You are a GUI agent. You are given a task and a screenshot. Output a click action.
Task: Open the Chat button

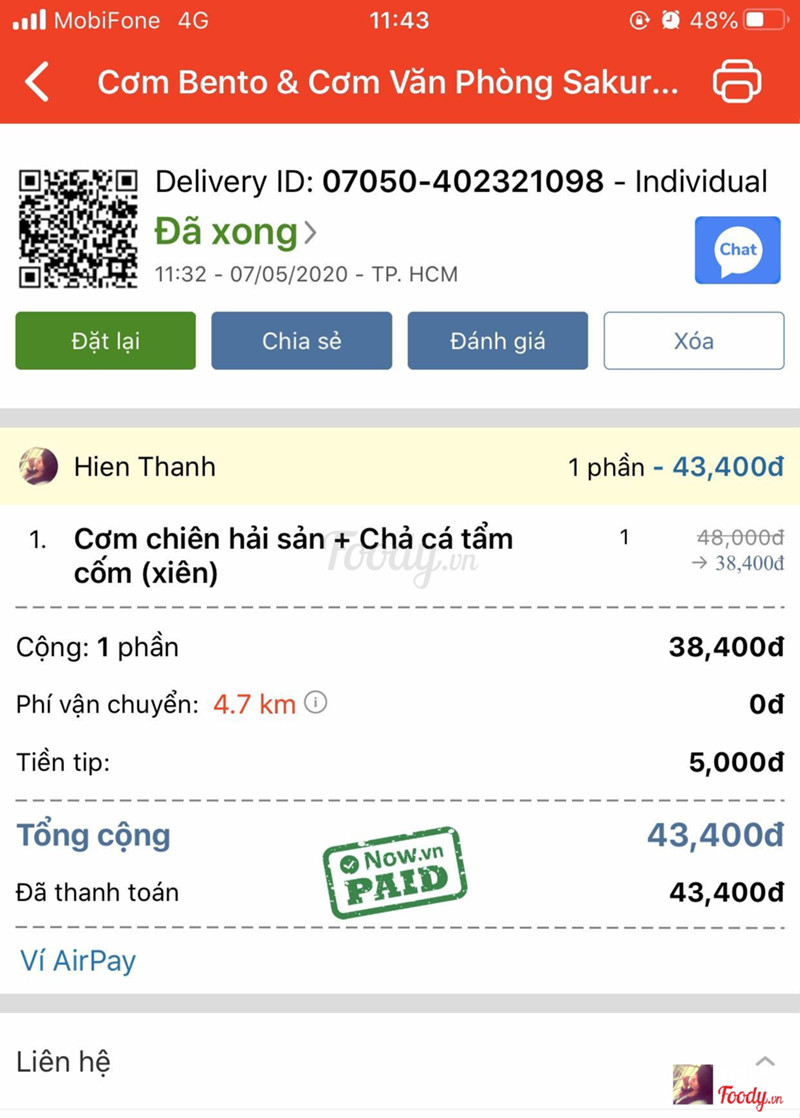737,250
